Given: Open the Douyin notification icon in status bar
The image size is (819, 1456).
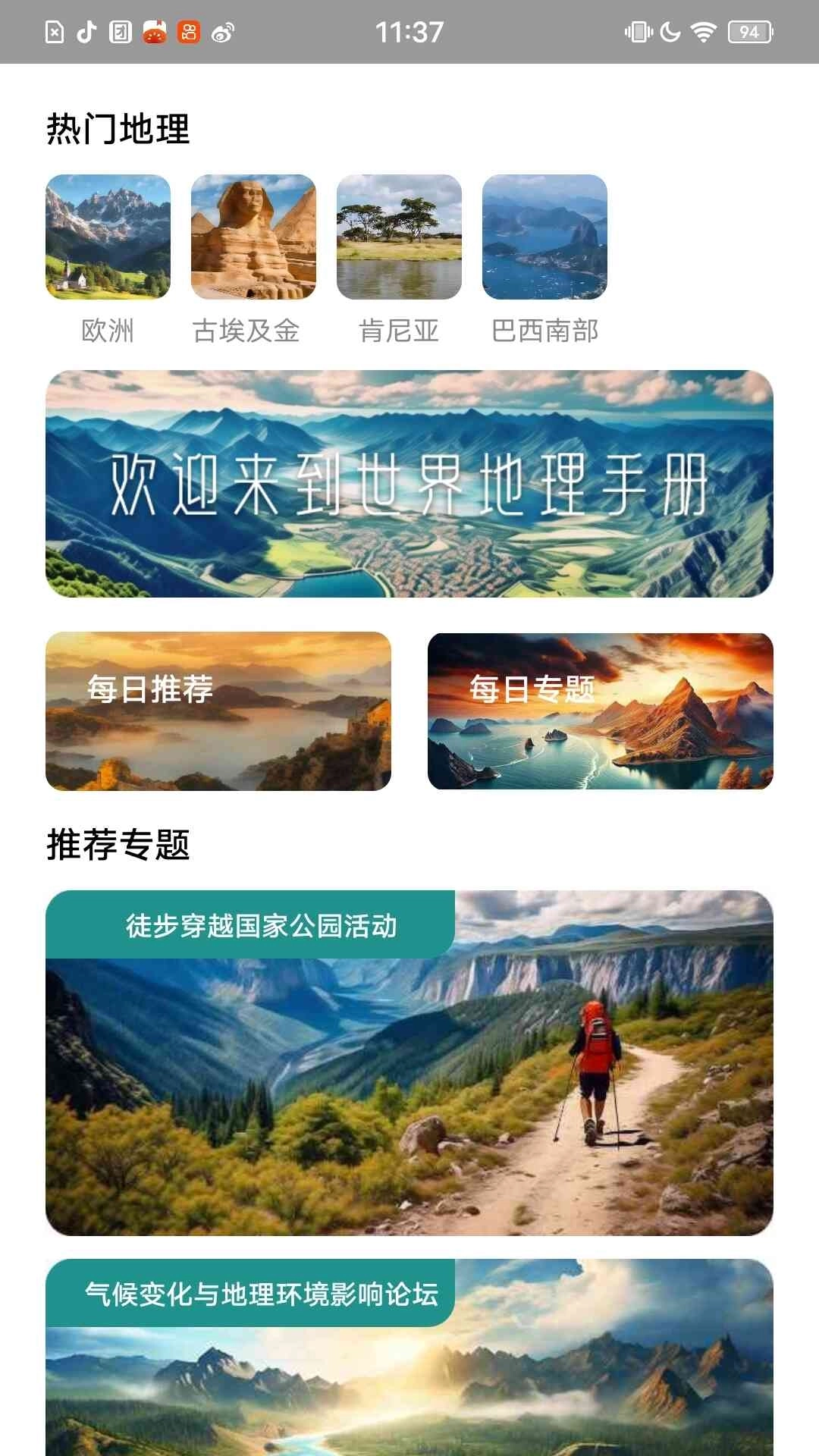Looking at the screenshot, I should point(86,30).
